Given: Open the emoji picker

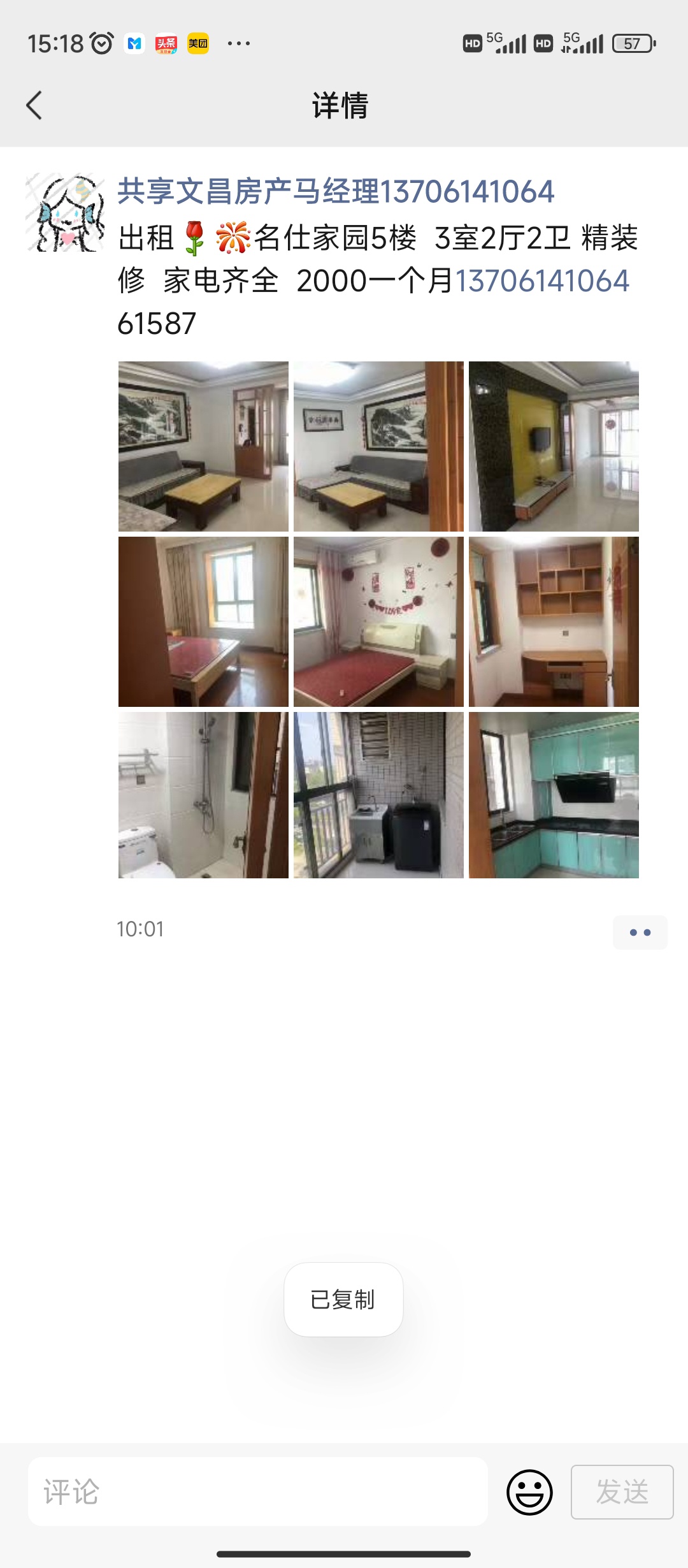Looking at the screenshot, I should (529, 1492).
